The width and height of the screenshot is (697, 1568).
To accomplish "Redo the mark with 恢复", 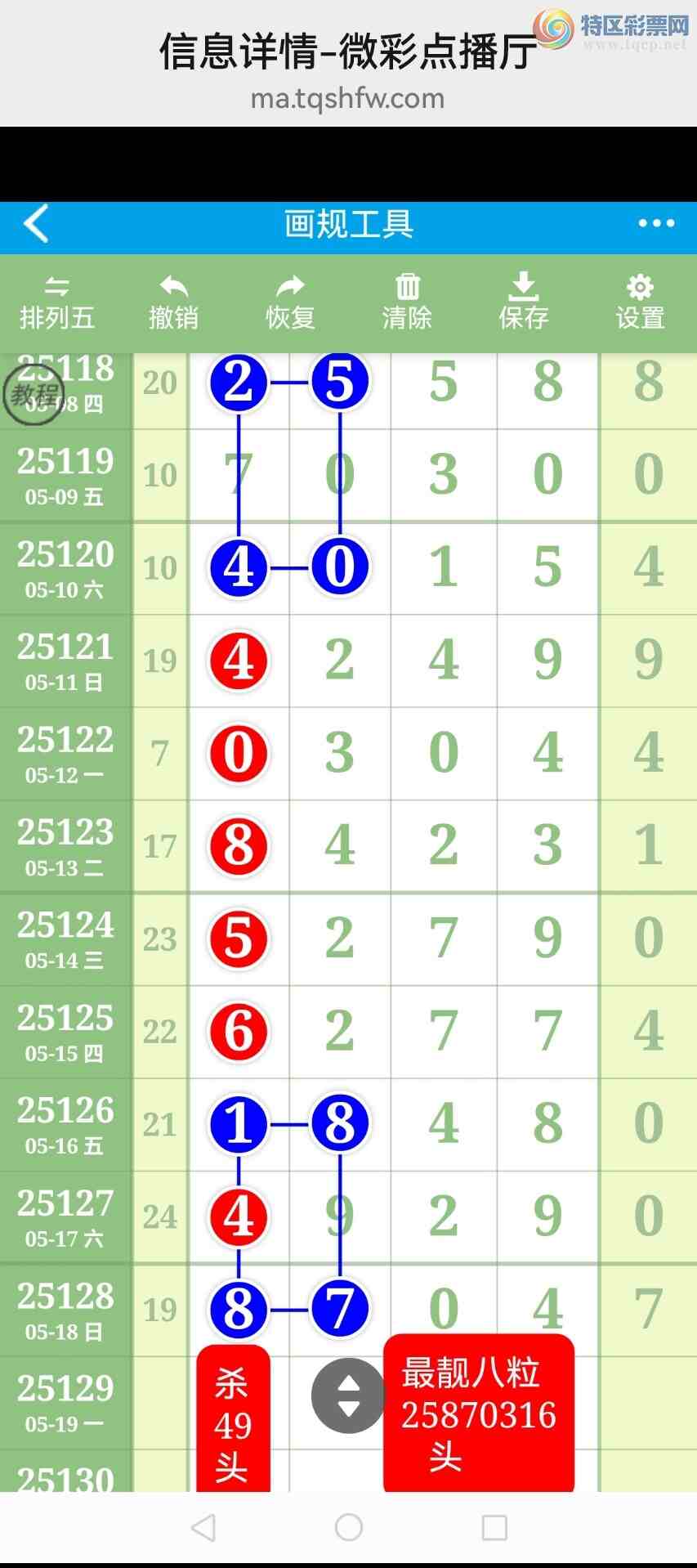I will (290, 303).
